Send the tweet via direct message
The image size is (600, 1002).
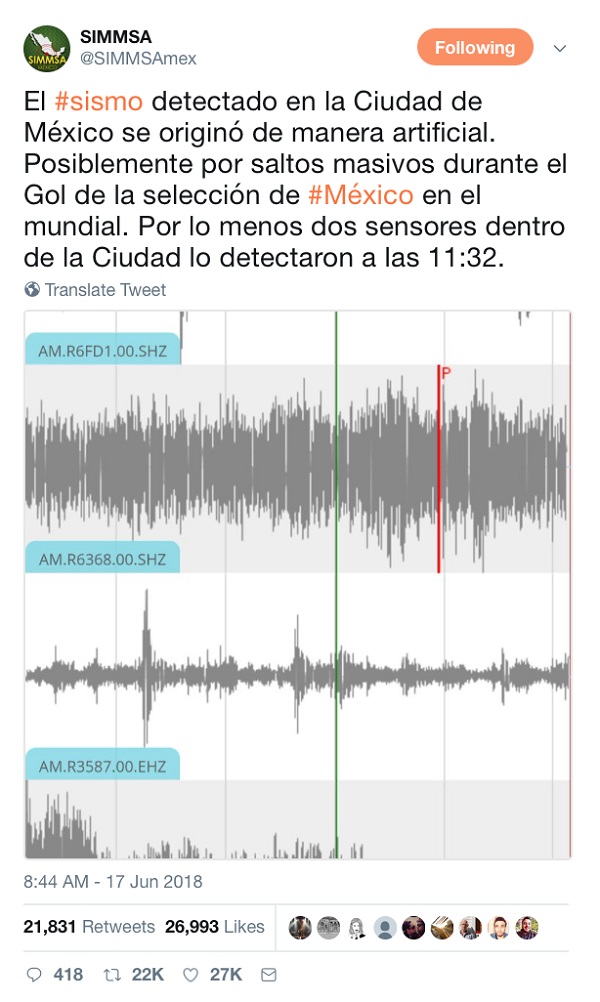coord(268,974)
